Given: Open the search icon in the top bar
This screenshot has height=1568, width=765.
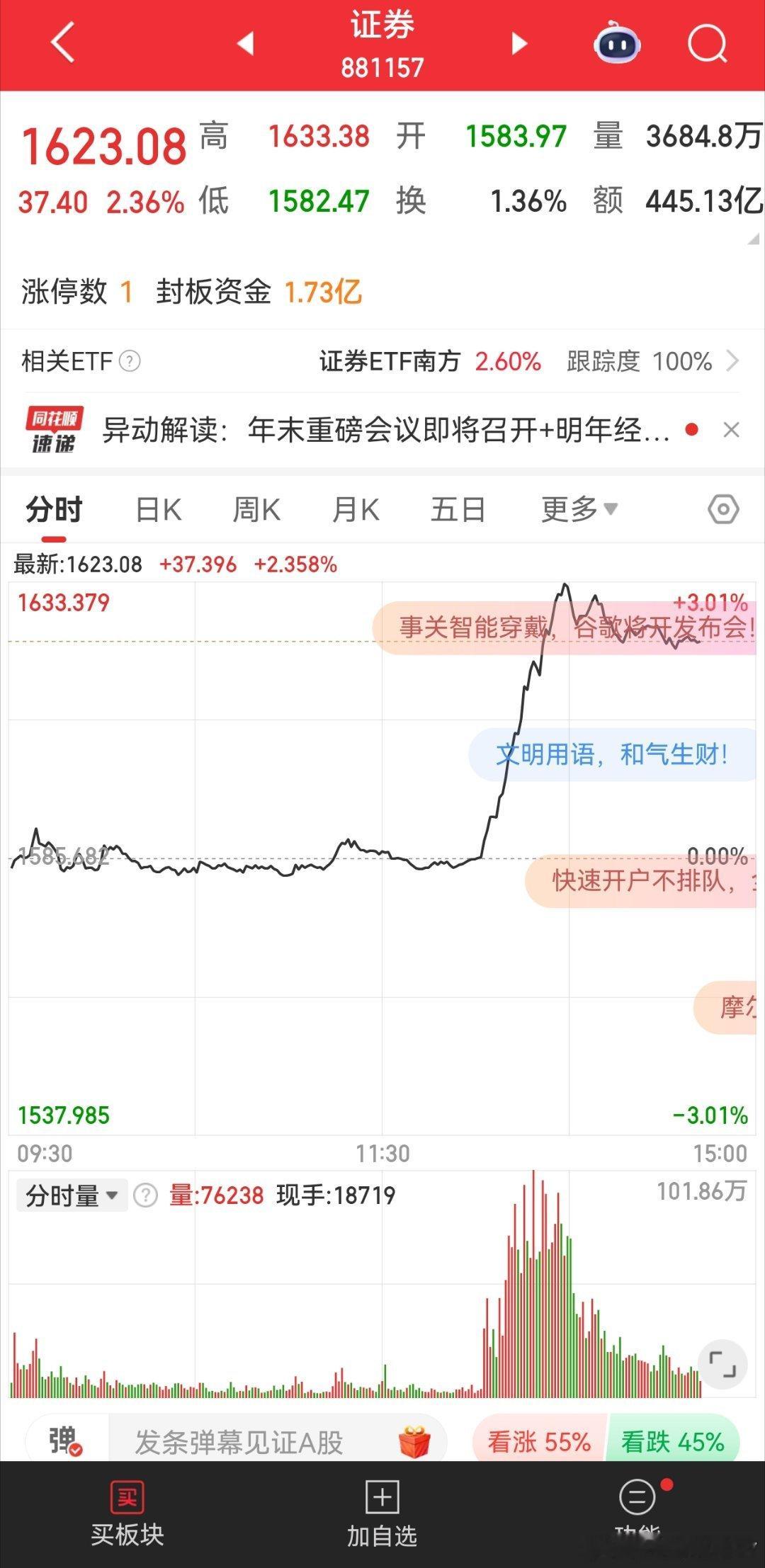Looking at the screenshot, I should [705, 44].
